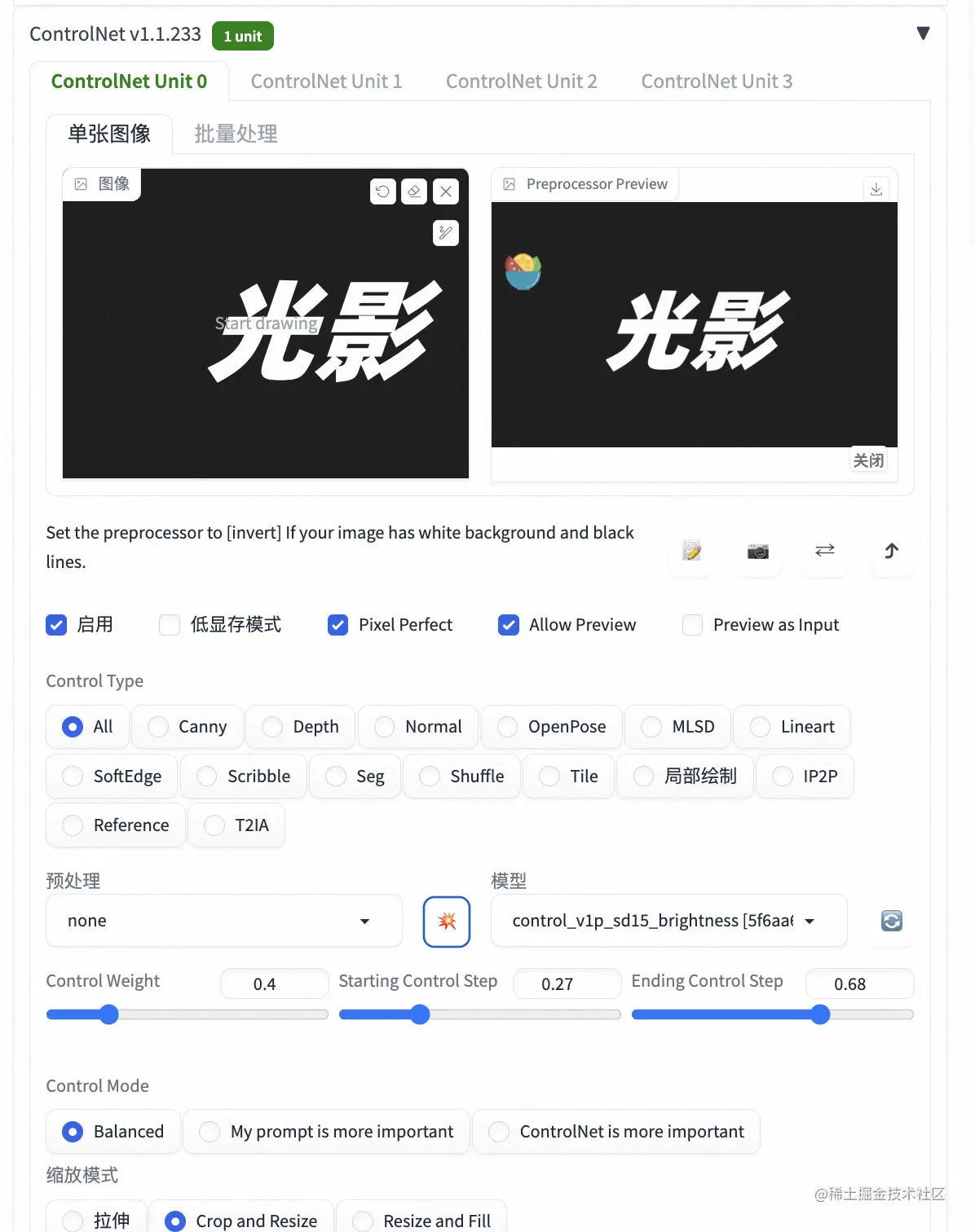Switch to ControlNet Unit 1 tab
Viewport: 975px width, 1232px height.
click(x=326, y=81)
